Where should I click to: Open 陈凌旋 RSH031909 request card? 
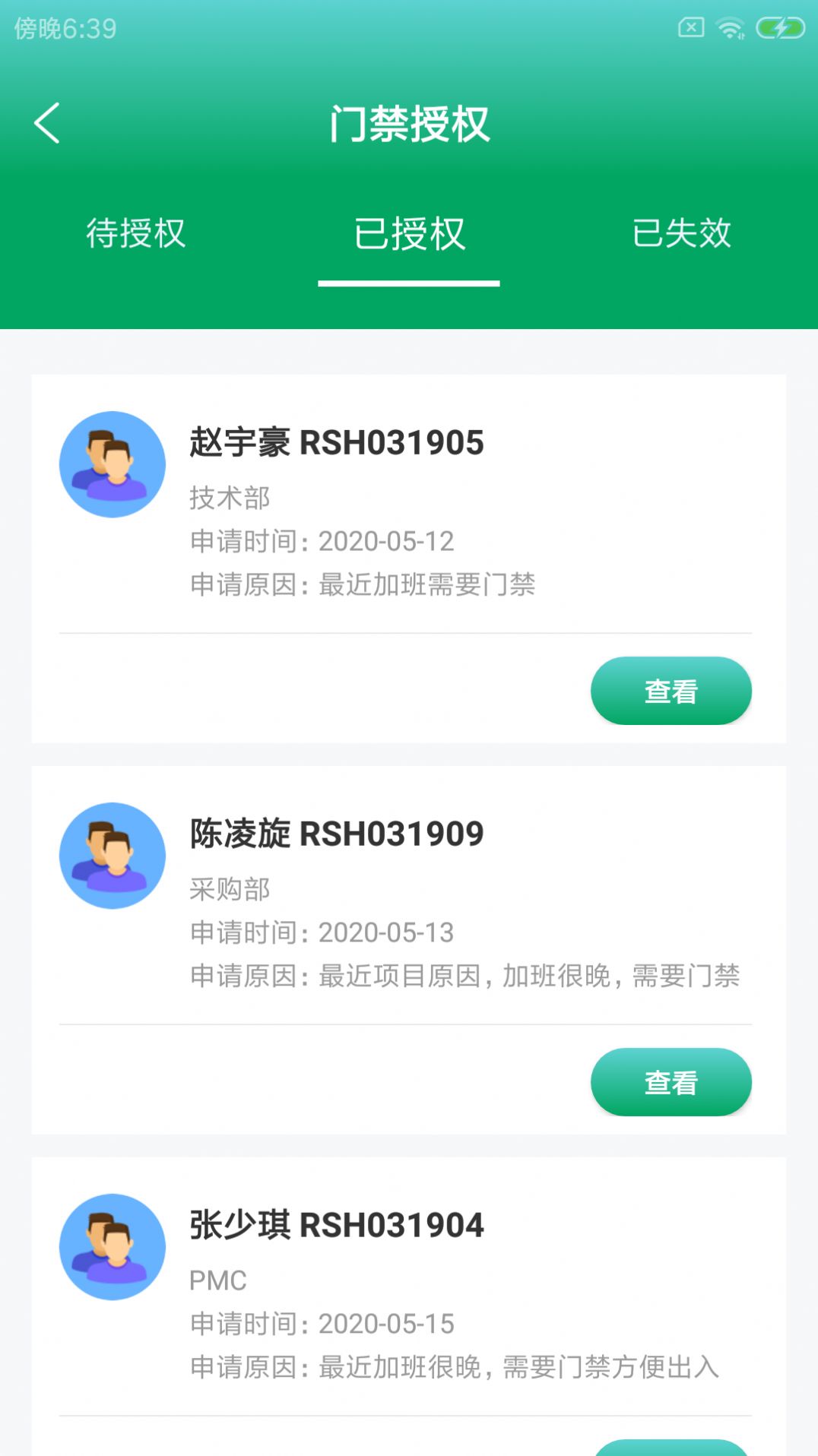(409, 950)
